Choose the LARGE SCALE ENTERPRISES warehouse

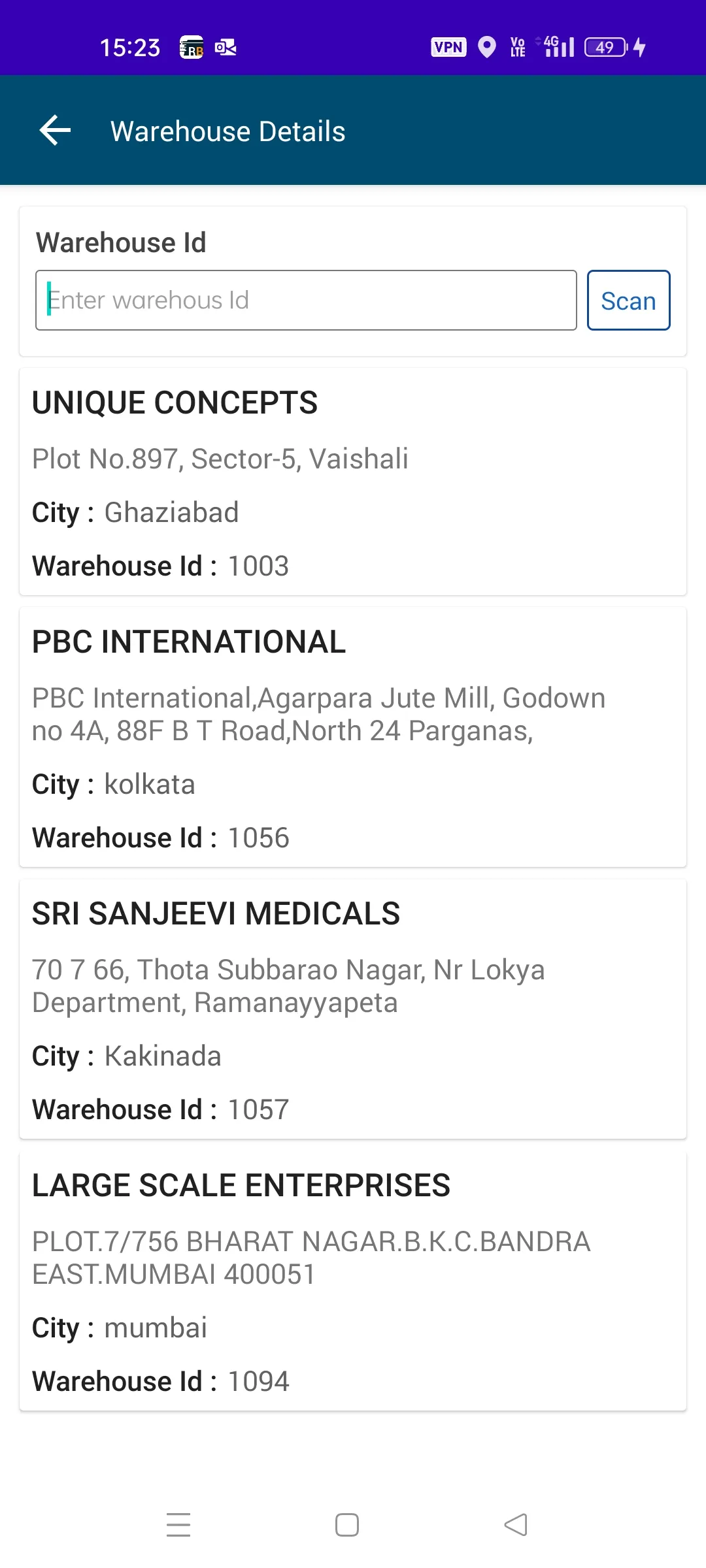pyautogui.click(x=353, y=1281)
